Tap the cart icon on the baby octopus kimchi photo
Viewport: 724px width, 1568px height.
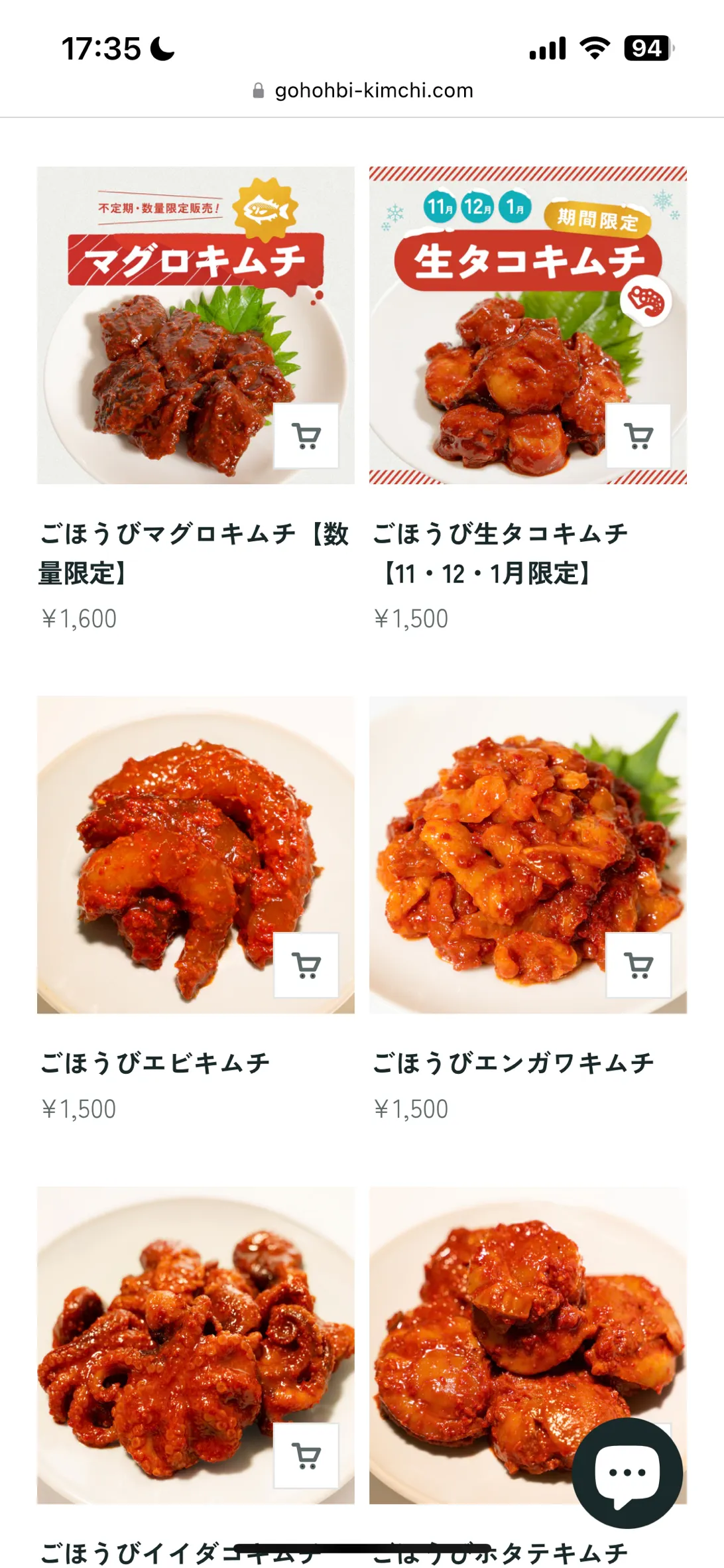[306, 1455]
